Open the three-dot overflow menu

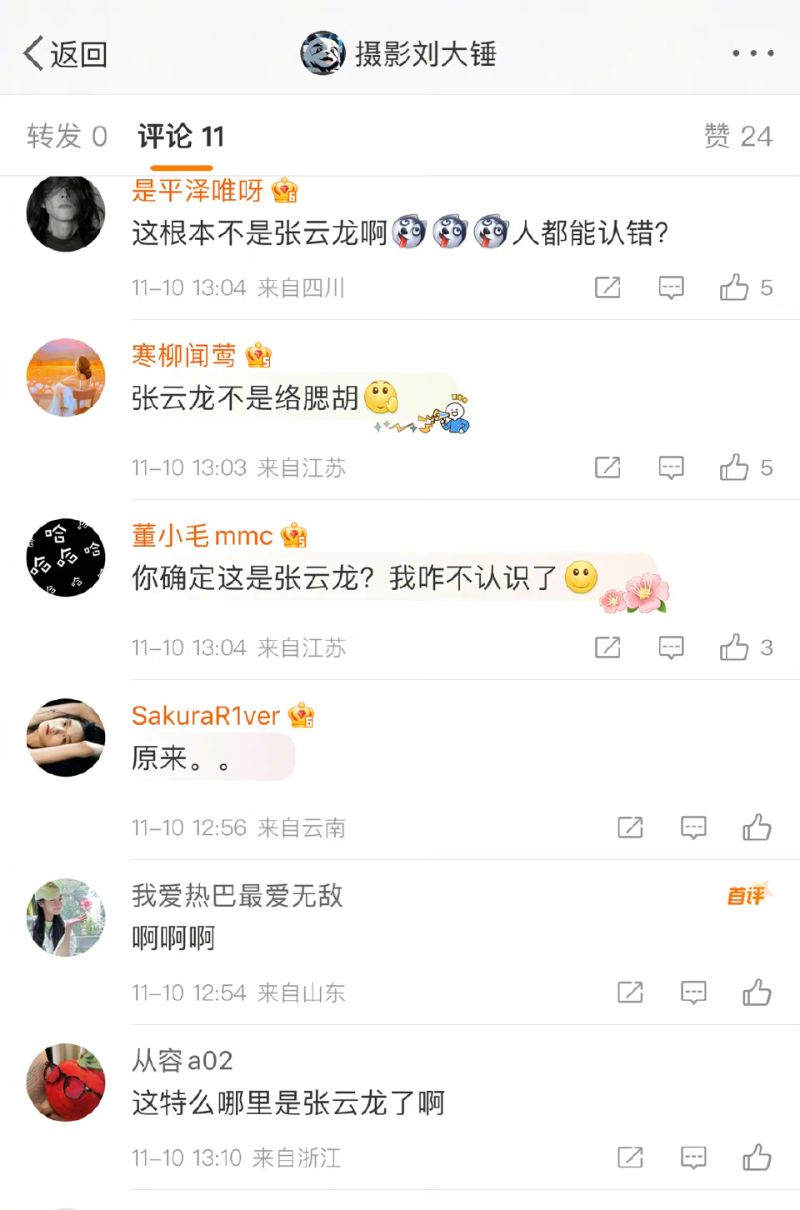[752, 53]
